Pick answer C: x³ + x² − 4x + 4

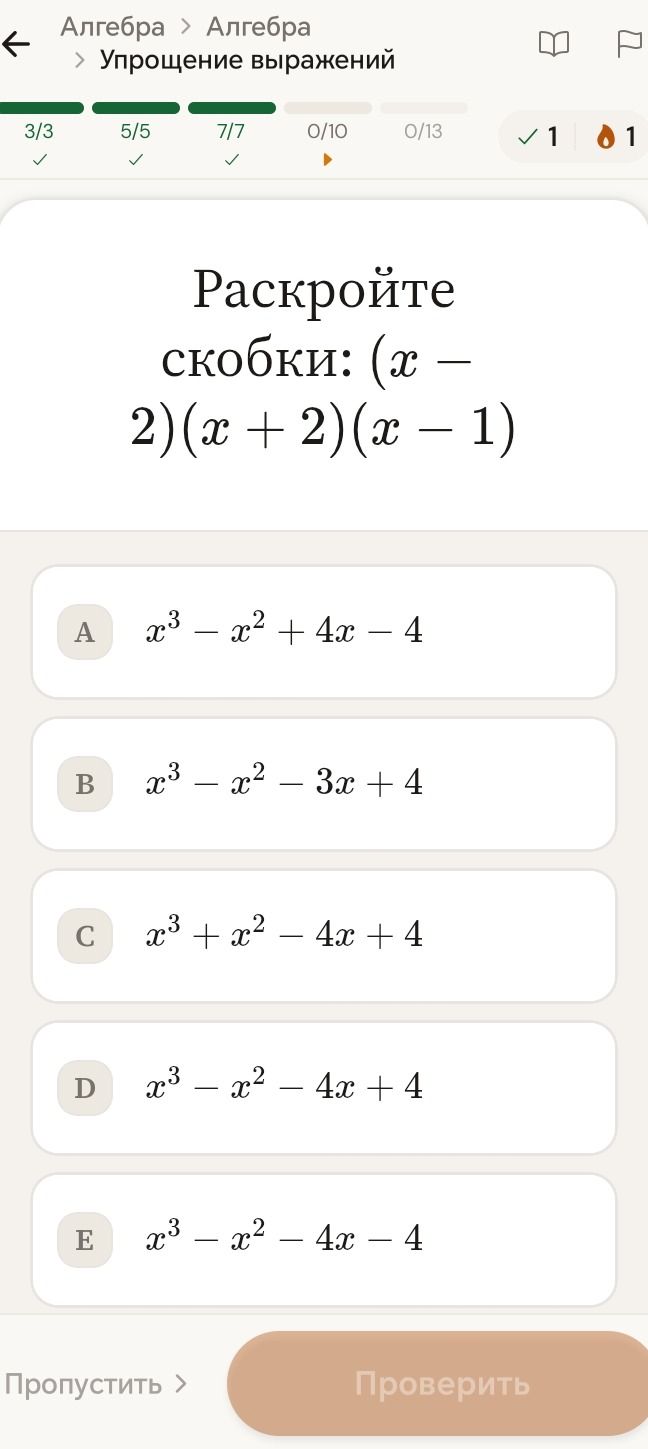click(324, 936)
